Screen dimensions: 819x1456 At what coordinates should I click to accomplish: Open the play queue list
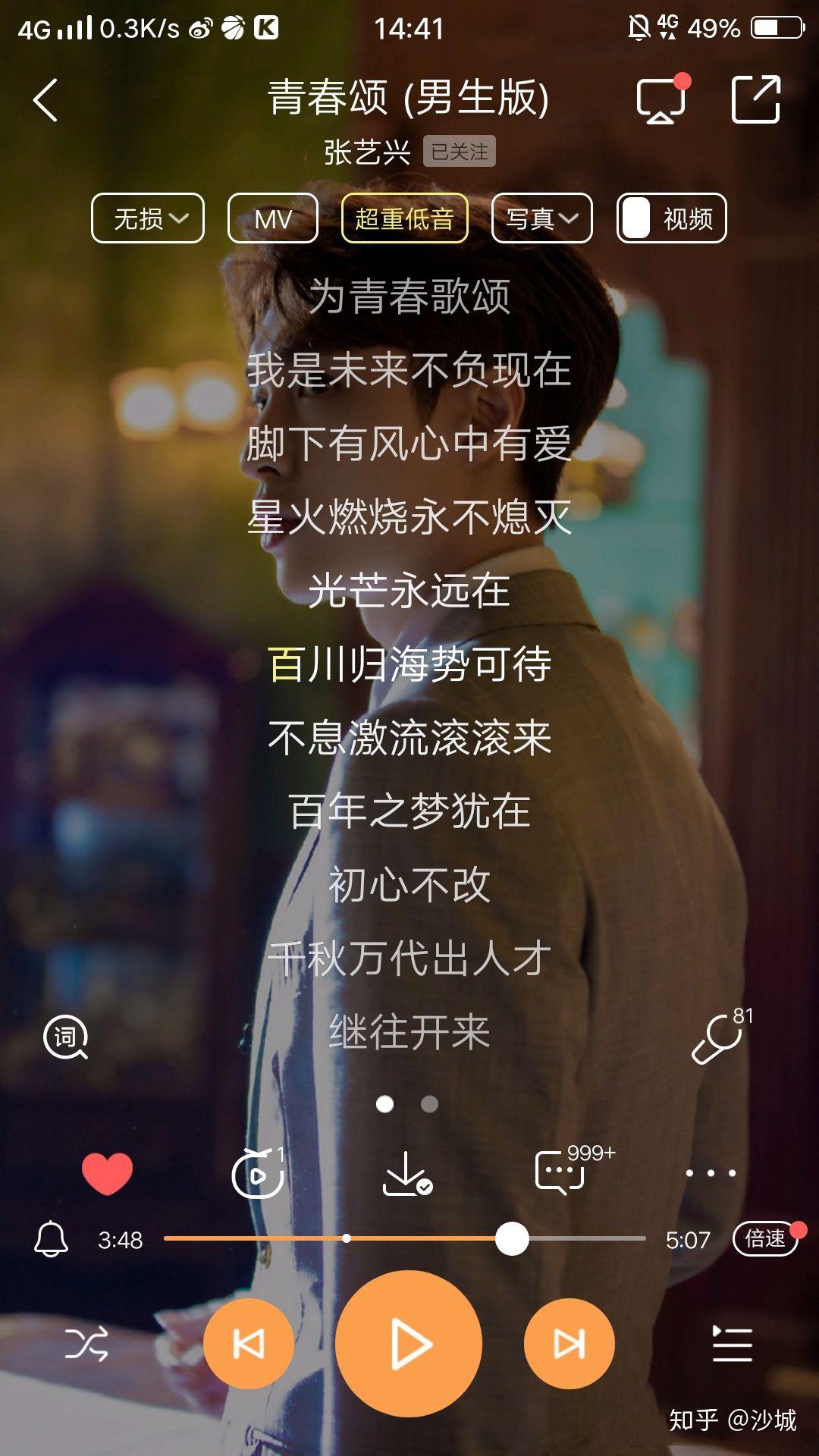pyautogui.click(x=732, y=1344)
